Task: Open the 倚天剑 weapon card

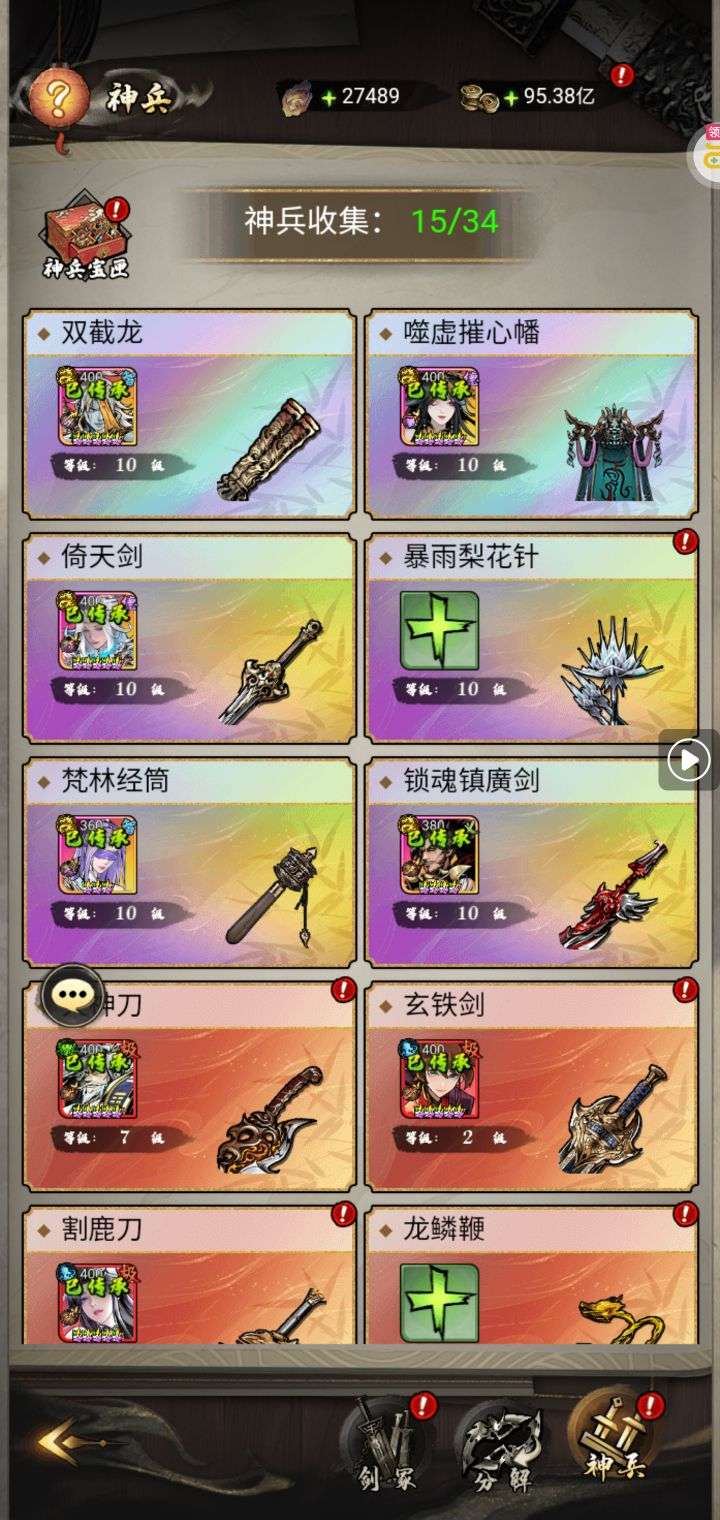Action: pos(189,638)
